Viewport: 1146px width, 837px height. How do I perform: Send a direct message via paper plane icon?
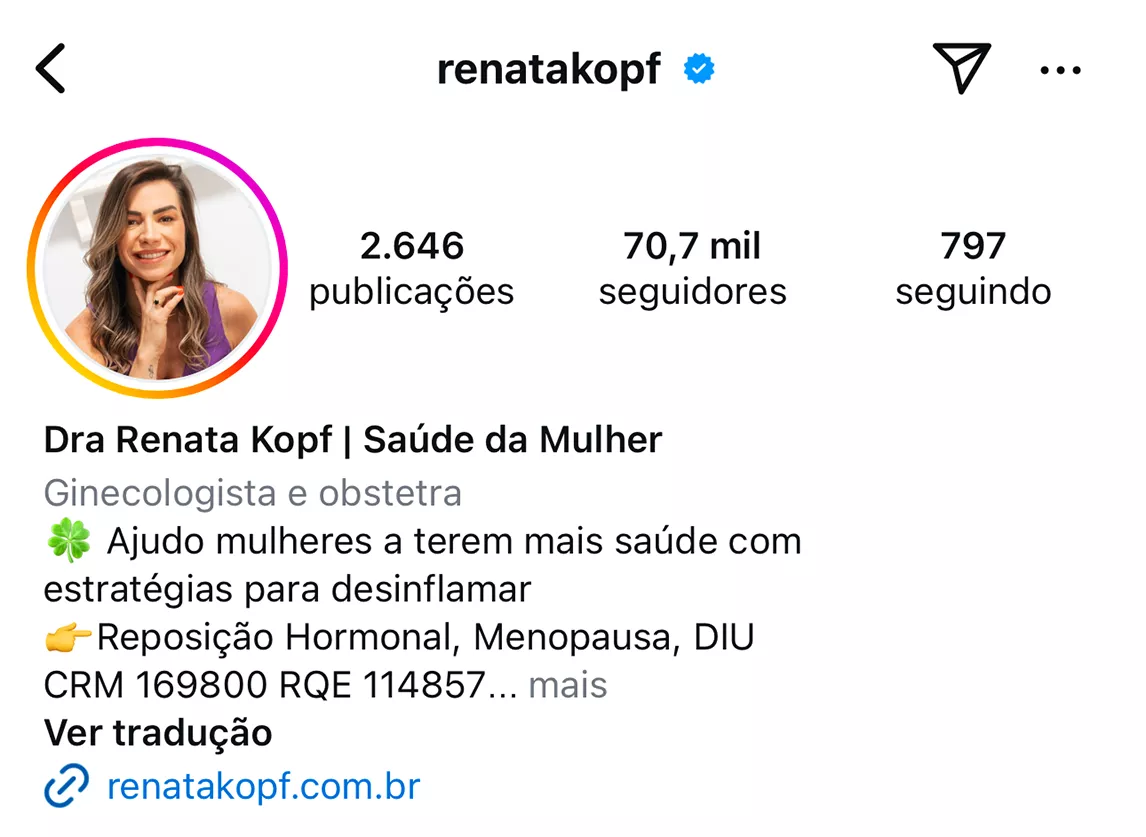coord(961,68)
